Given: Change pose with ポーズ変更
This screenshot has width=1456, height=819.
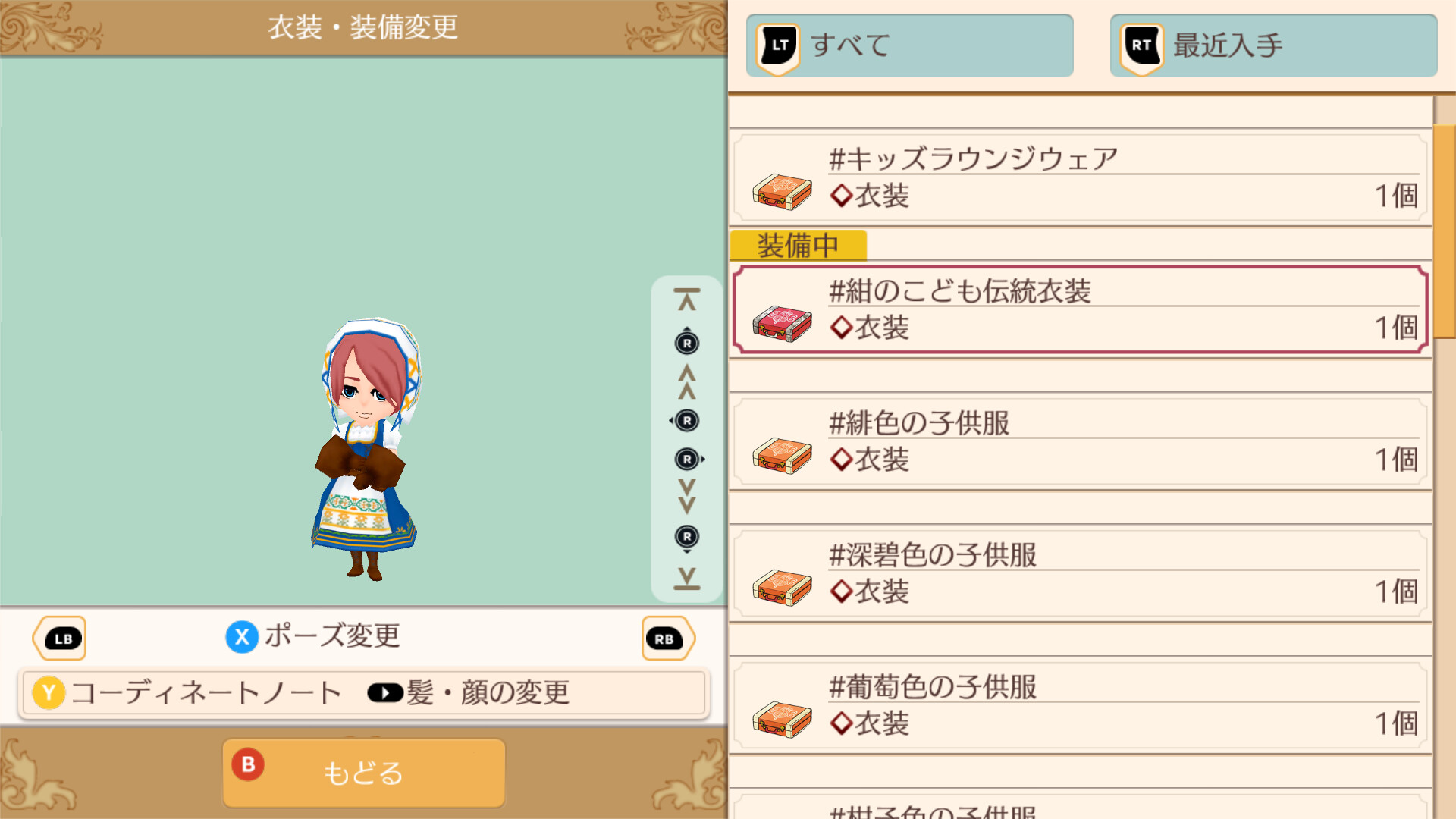Looking at the screenshot, I should pos(313,636).
